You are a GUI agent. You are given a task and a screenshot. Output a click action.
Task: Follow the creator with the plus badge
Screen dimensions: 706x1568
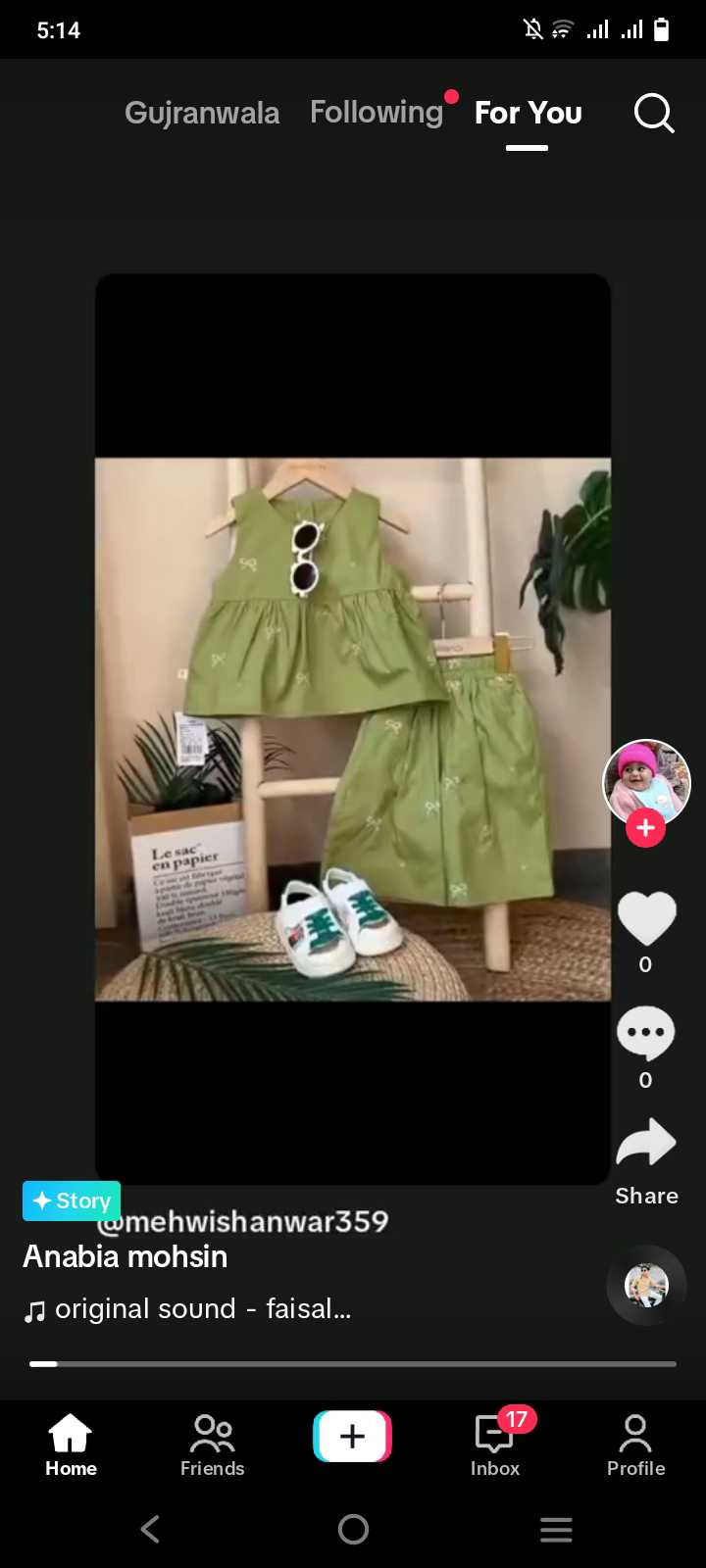coord(645,828)
